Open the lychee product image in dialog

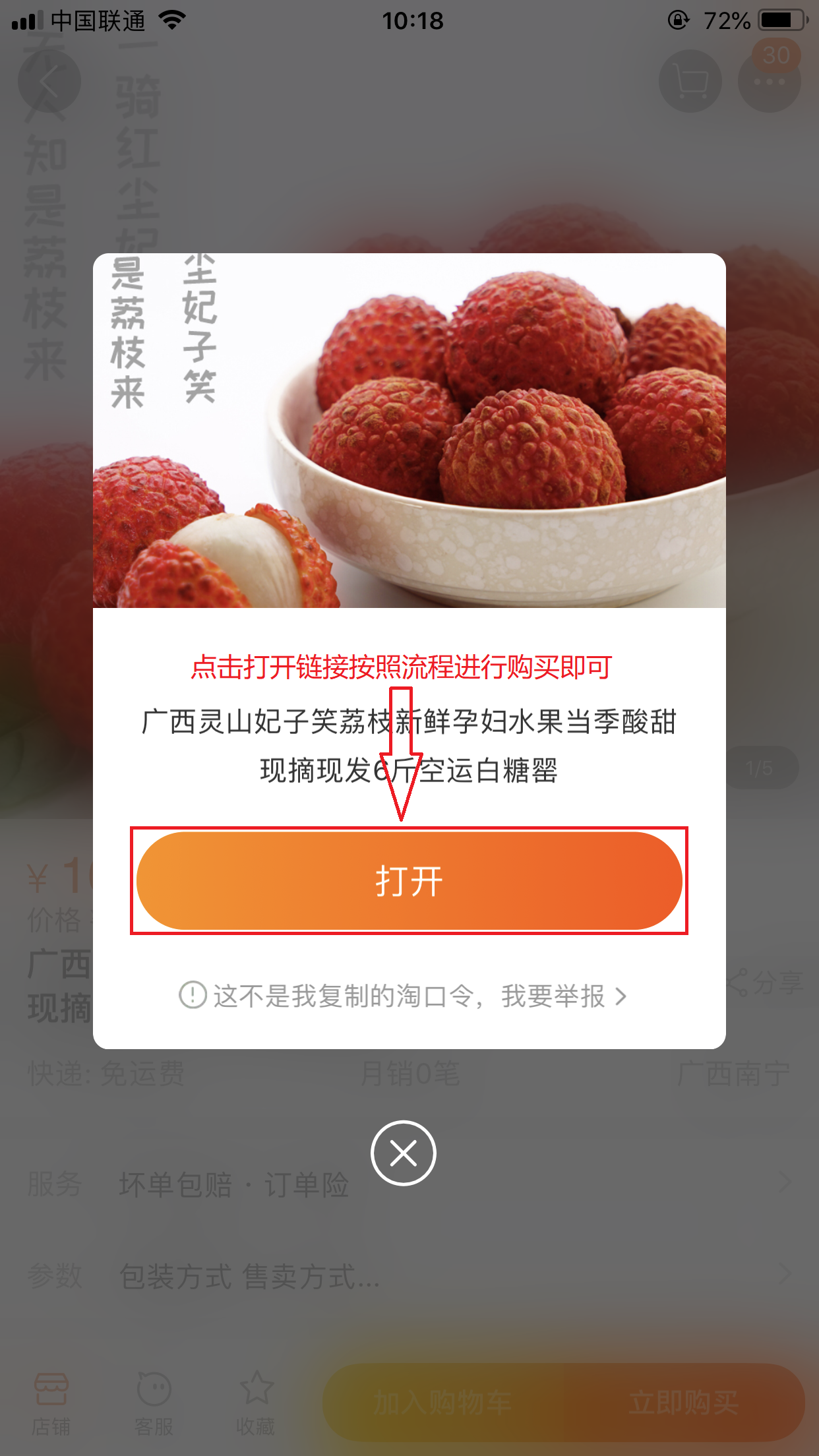(409, 431)
